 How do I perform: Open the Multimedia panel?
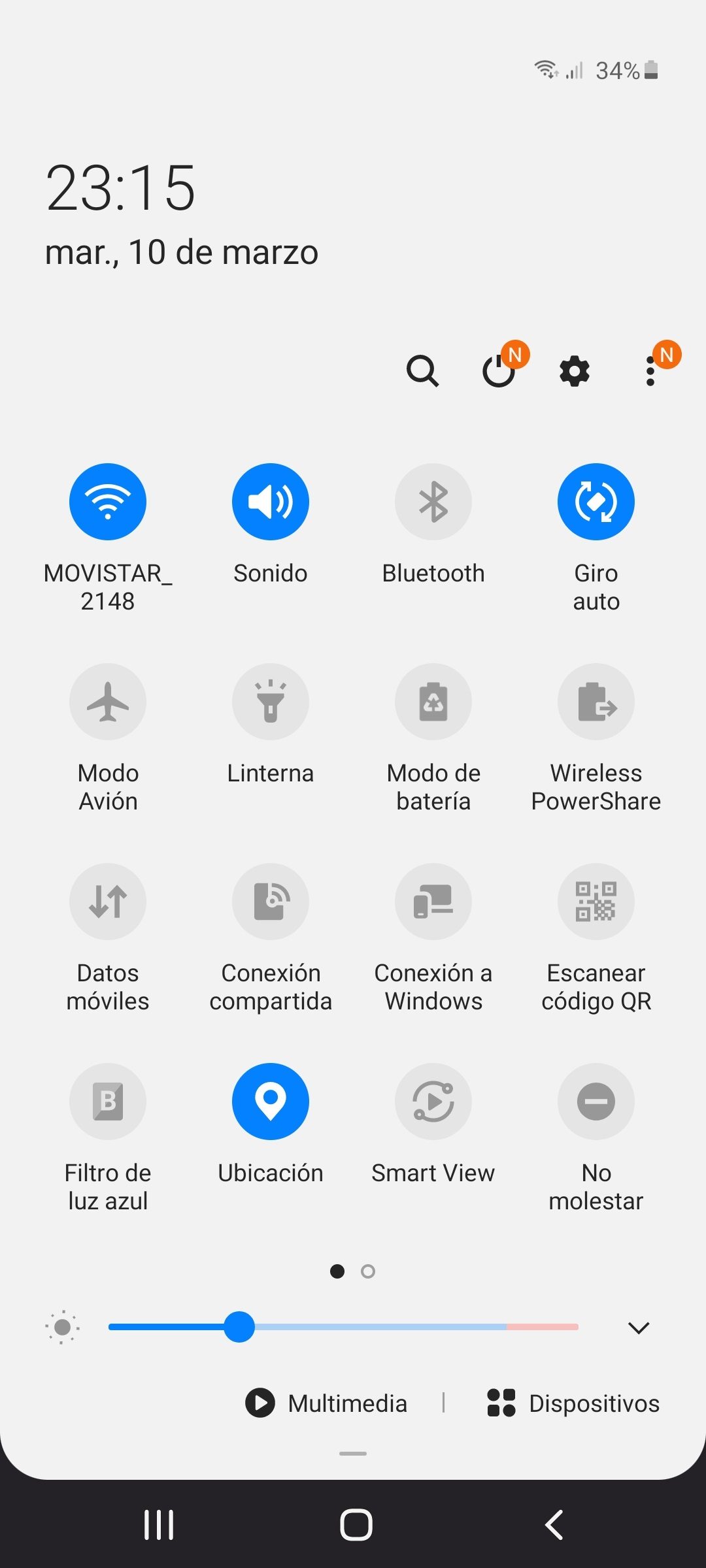(327, 1403)
